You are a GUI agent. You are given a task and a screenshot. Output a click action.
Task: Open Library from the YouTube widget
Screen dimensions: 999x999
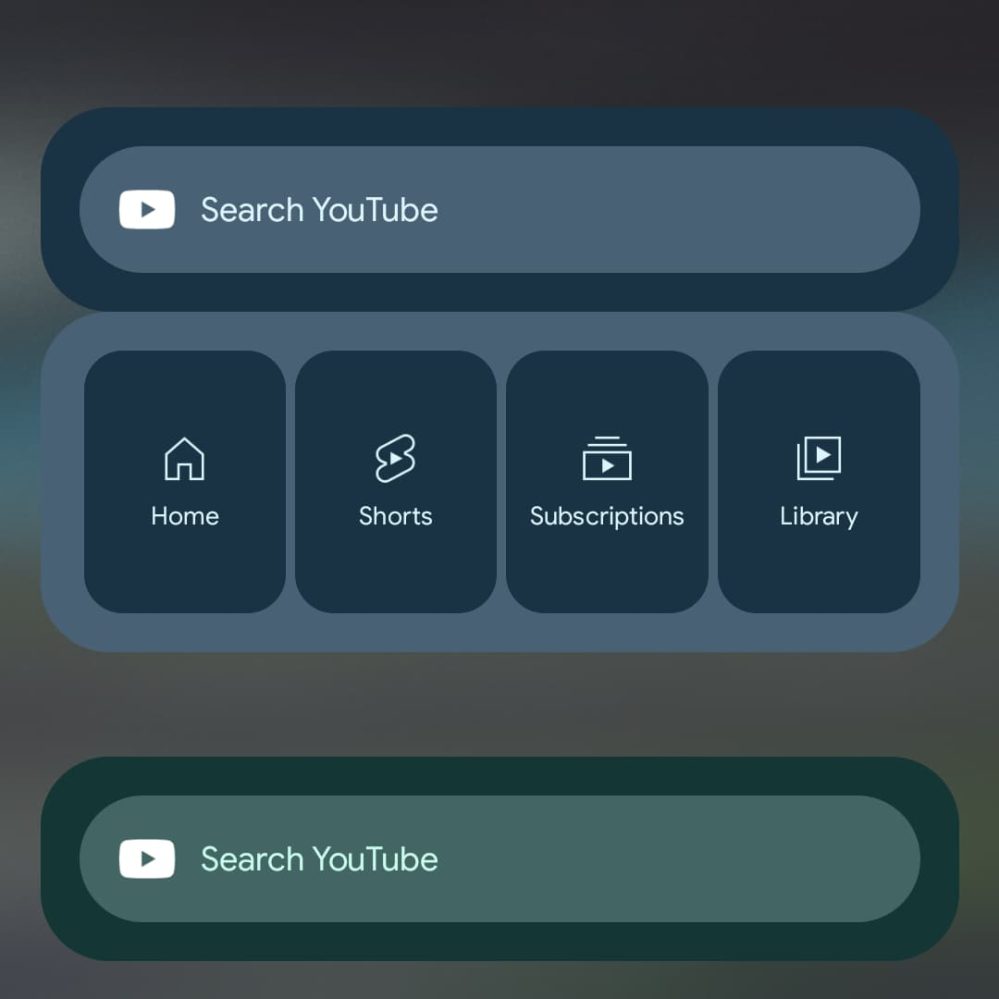[819, 482]
